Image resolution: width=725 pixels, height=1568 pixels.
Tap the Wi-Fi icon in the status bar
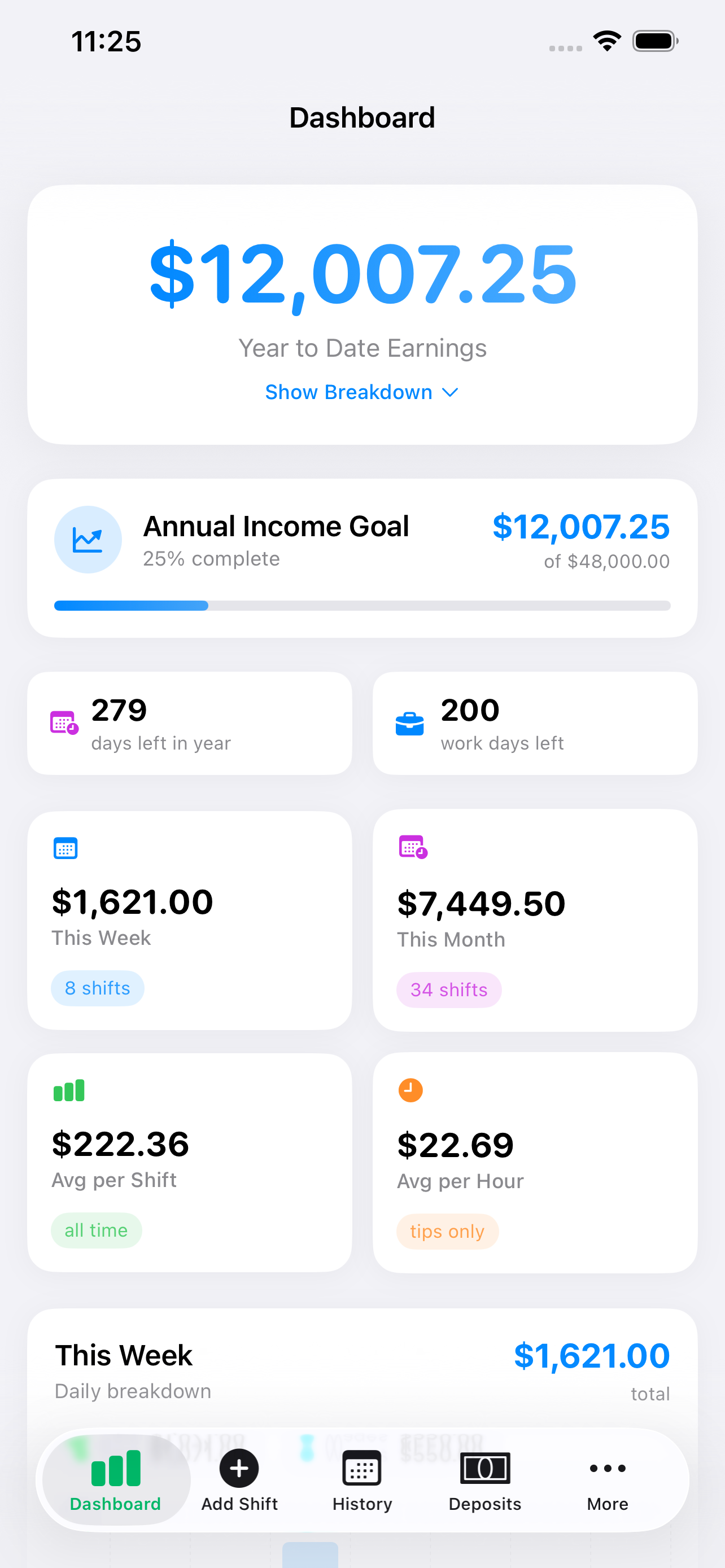point(606,40)
